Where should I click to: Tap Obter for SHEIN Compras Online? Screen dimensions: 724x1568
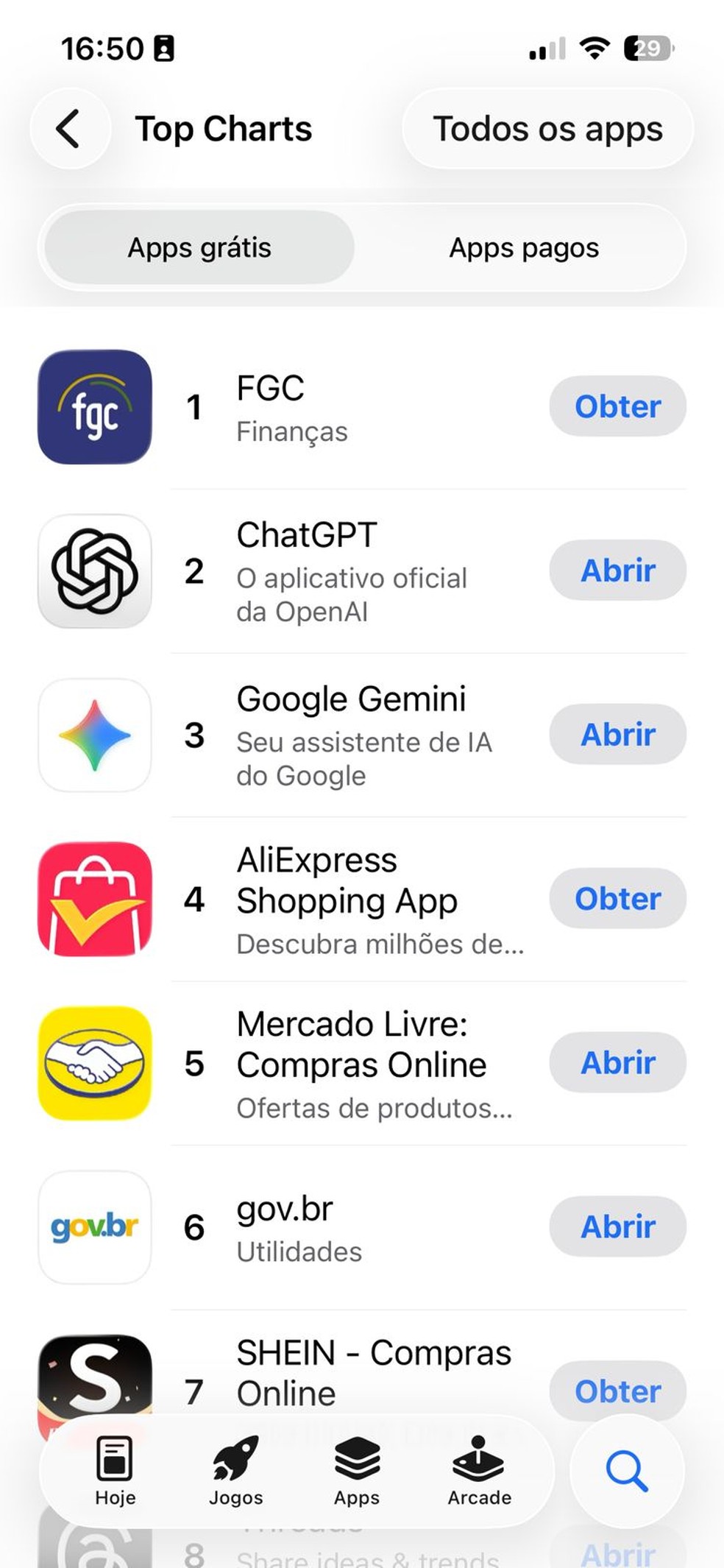pos(617,1391)
